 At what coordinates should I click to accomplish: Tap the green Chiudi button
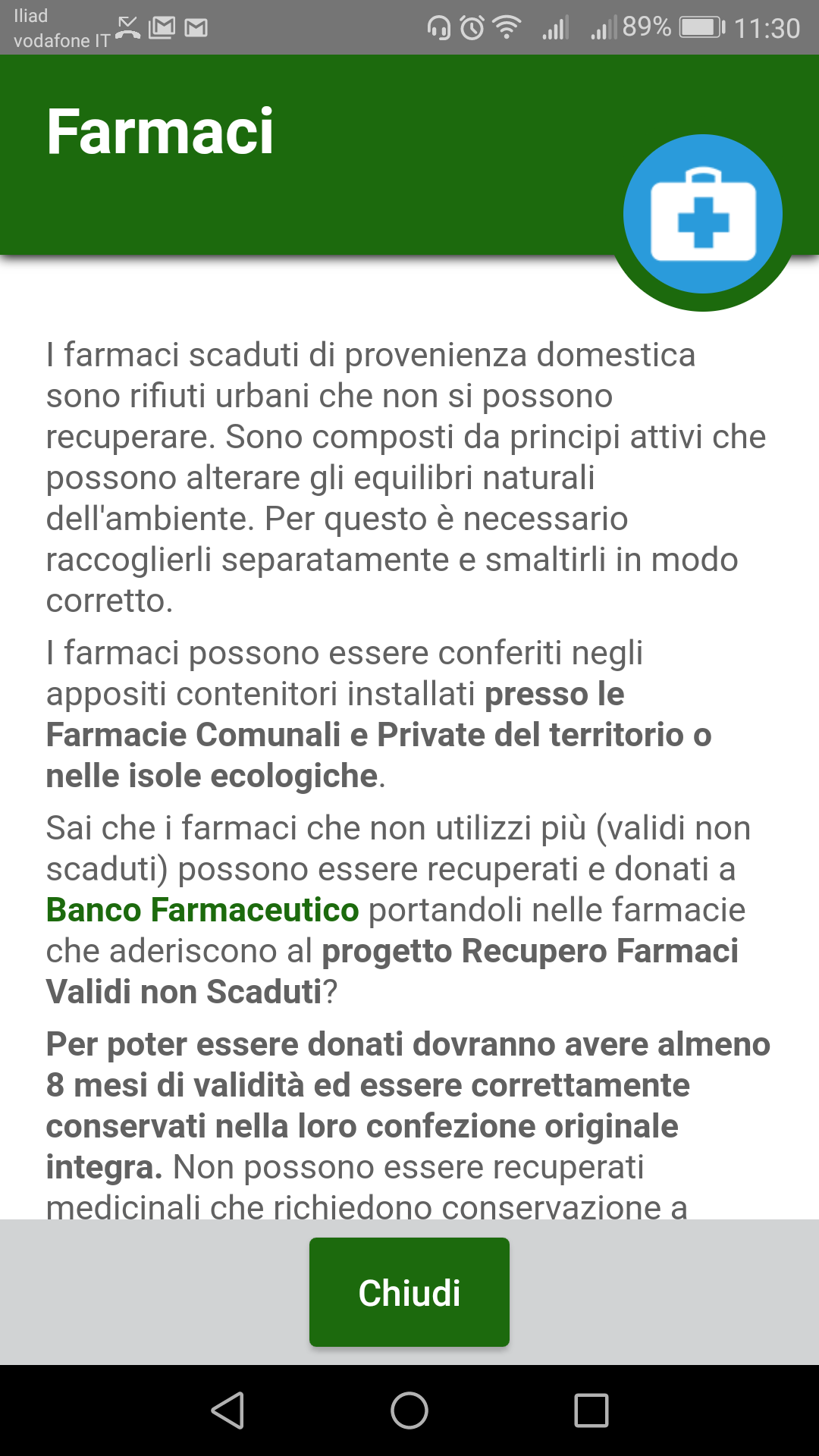(x=409, y=1292)
